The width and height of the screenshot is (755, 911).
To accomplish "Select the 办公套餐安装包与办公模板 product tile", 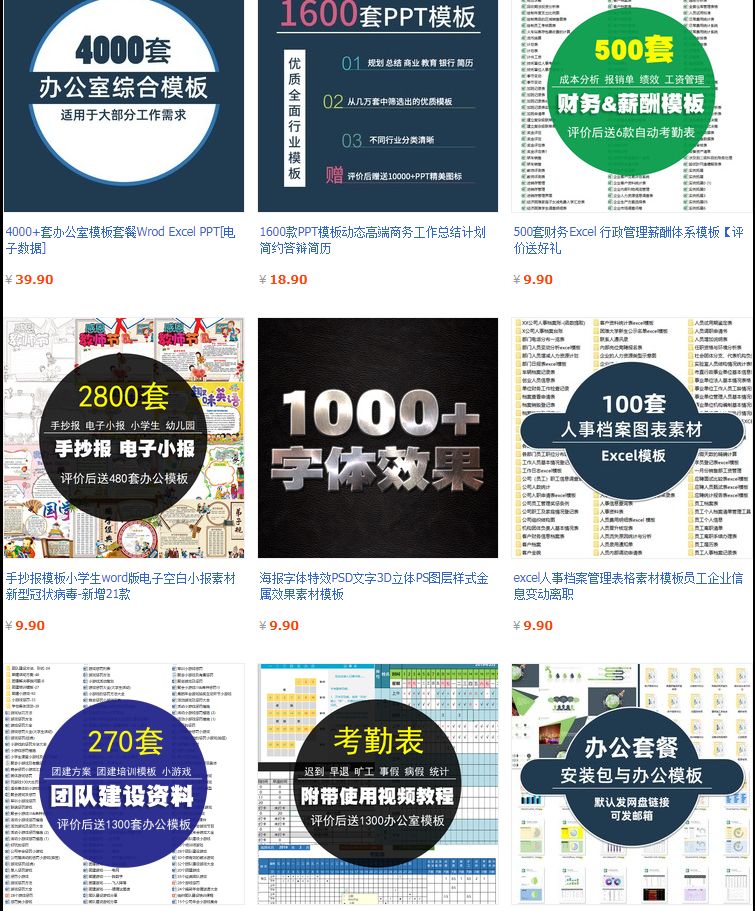I will [632, 784].
